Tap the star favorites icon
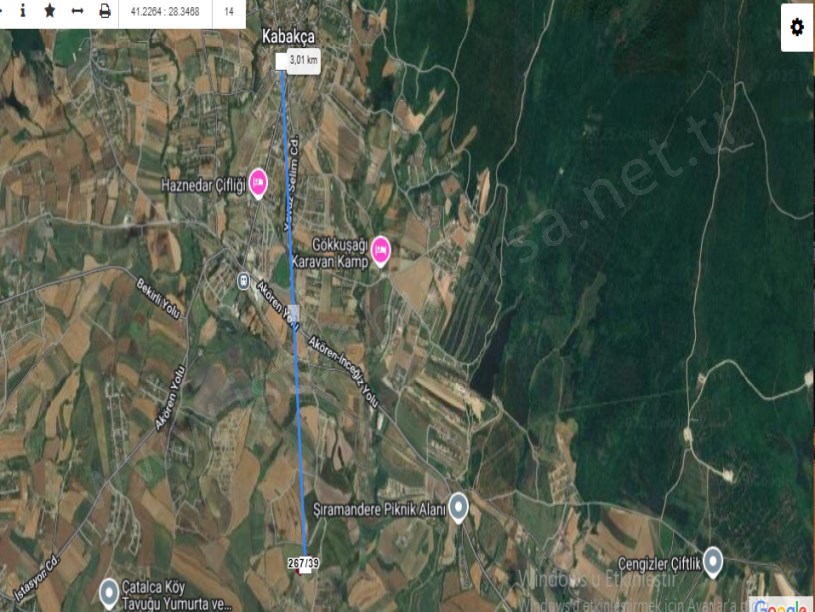This screenshot has height=612, width=815. pos(50,12)
